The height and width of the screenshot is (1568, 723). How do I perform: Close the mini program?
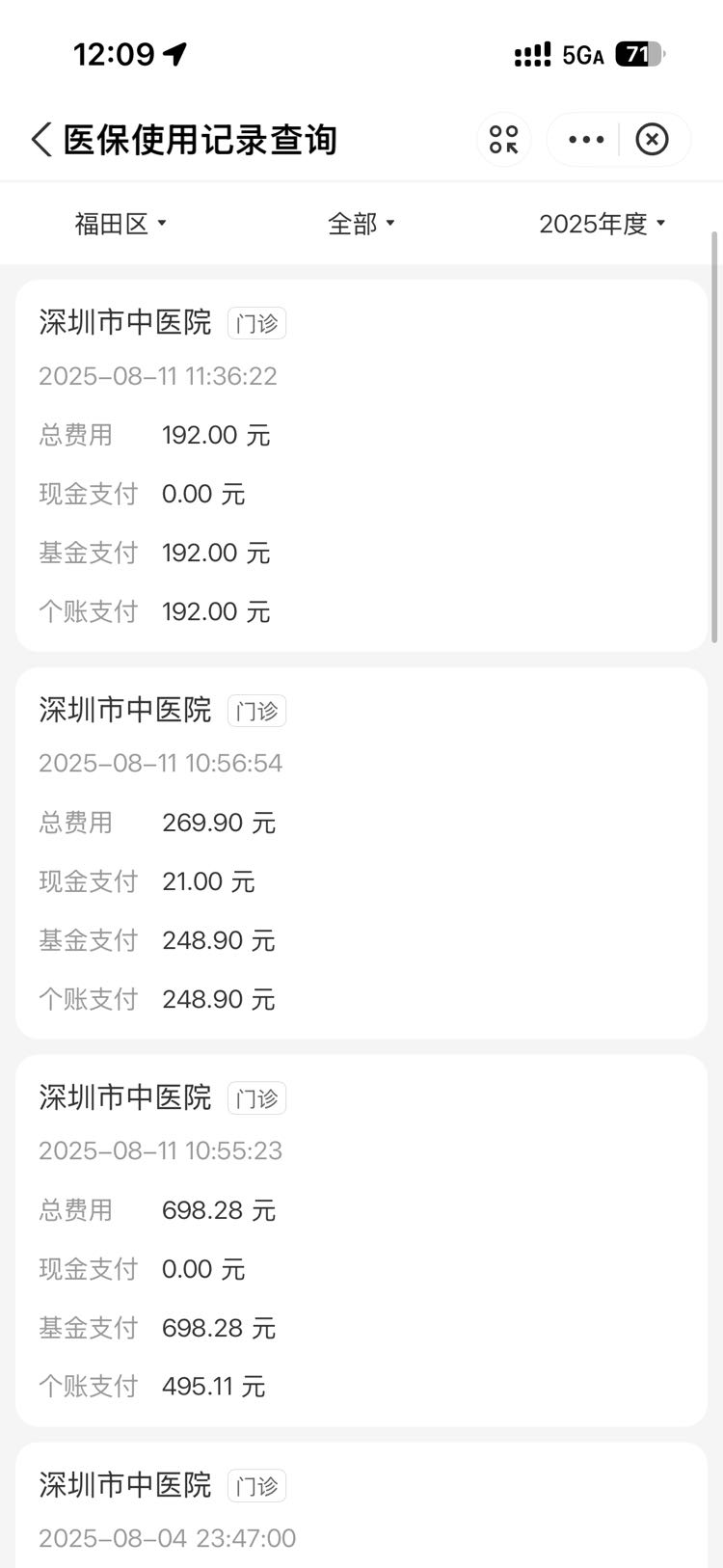point(653,140)
